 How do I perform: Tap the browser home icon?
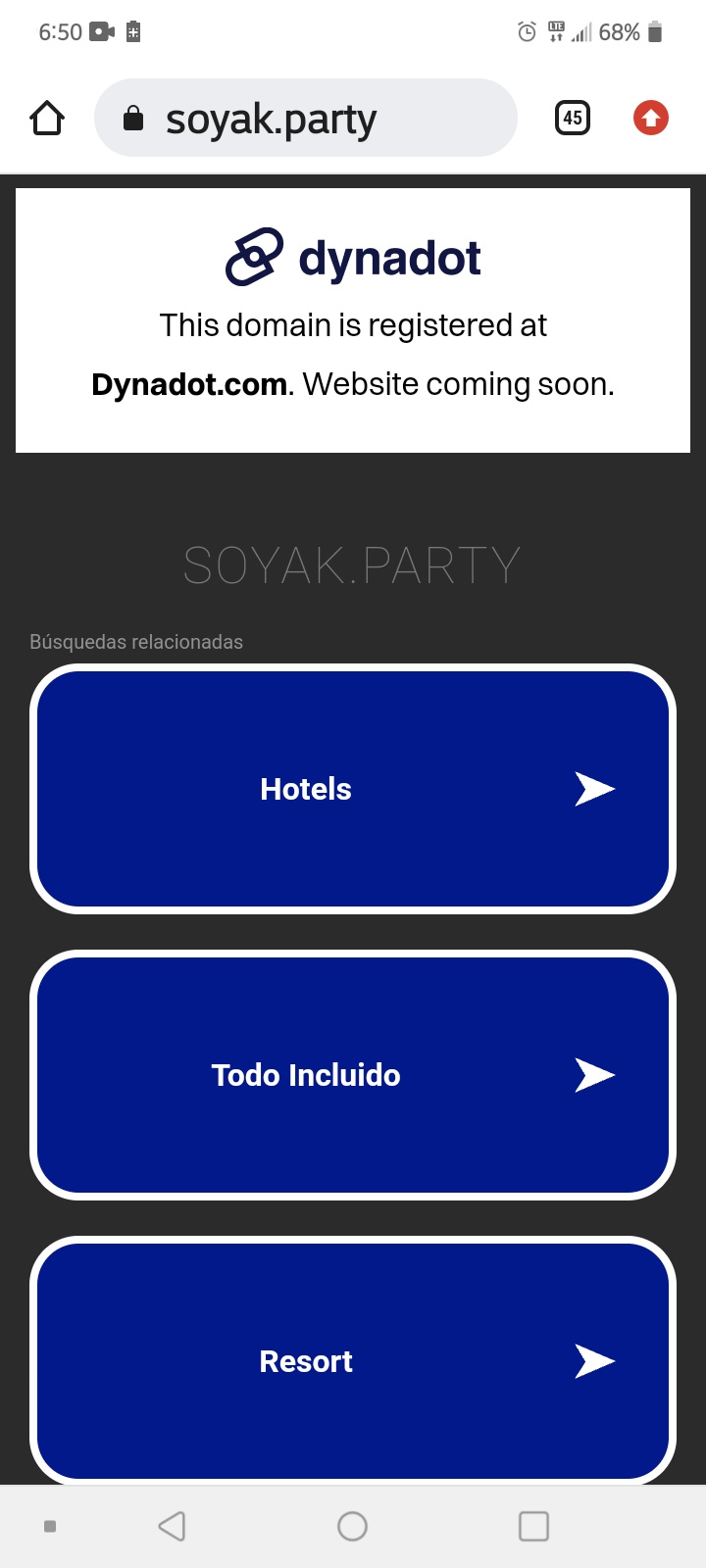(47, 119)
